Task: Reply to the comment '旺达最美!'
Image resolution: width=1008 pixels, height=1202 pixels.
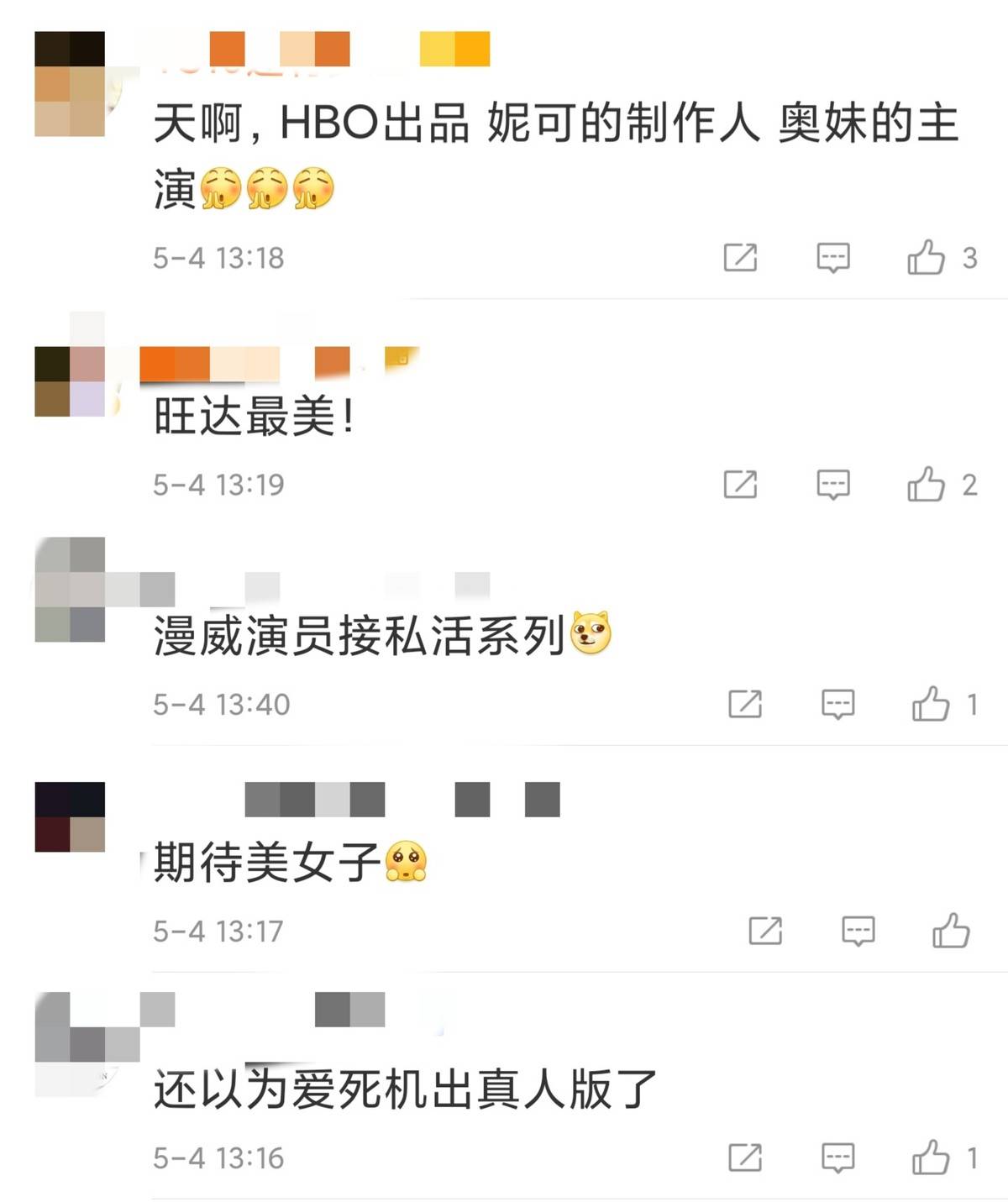Action: click(x=833, y=484)
